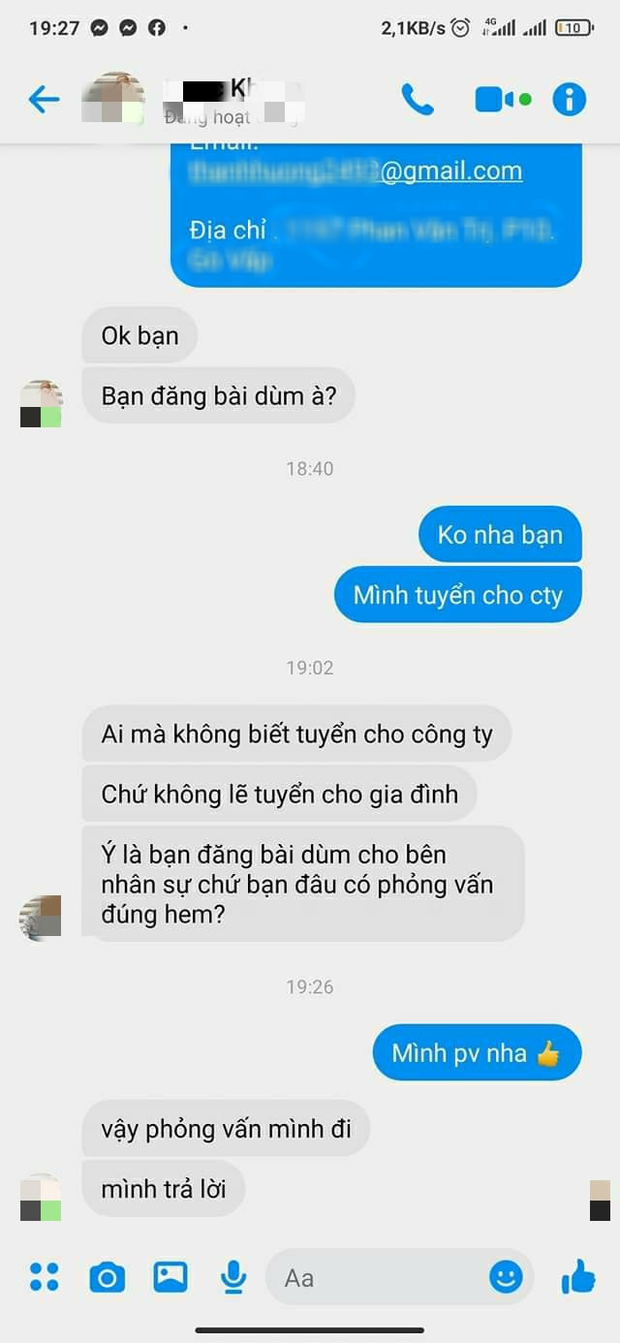
Task: Record a voice message
Action: click(234, 1277)
